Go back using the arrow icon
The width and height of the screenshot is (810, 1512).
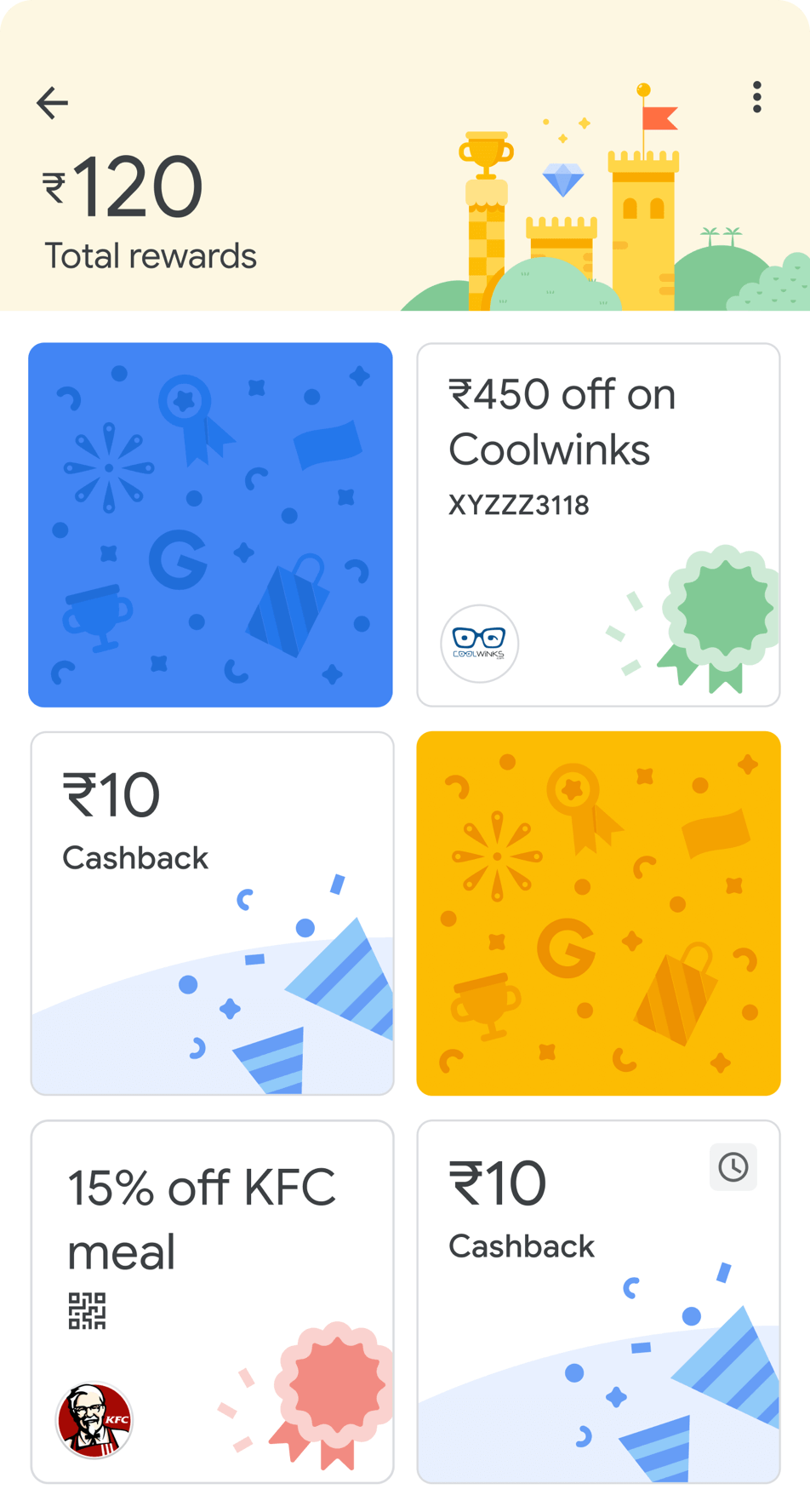pyautogui.click(x=52, y=103)
